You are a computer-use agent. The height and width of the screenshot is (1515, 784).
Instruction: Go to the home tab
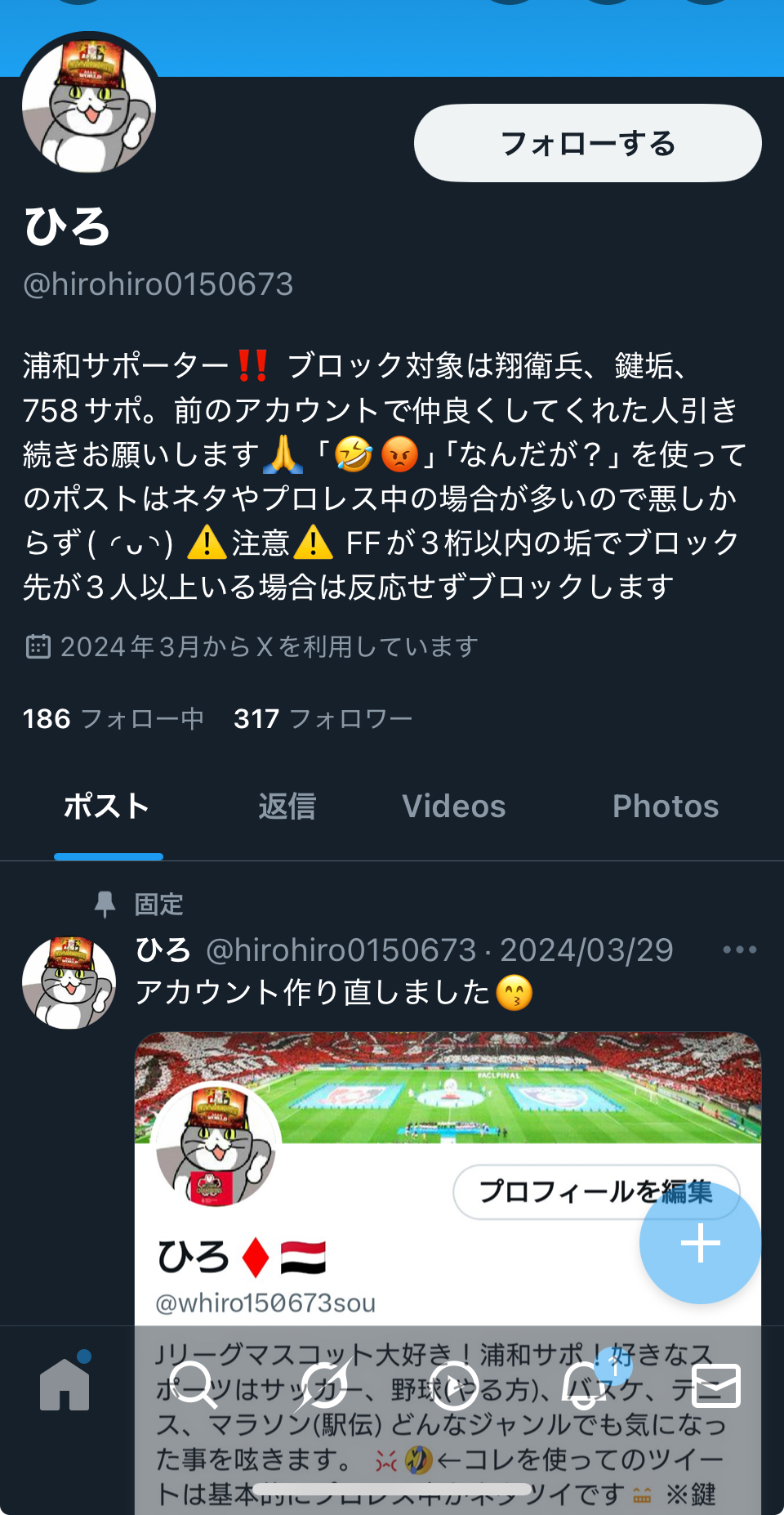(65, 1384)
